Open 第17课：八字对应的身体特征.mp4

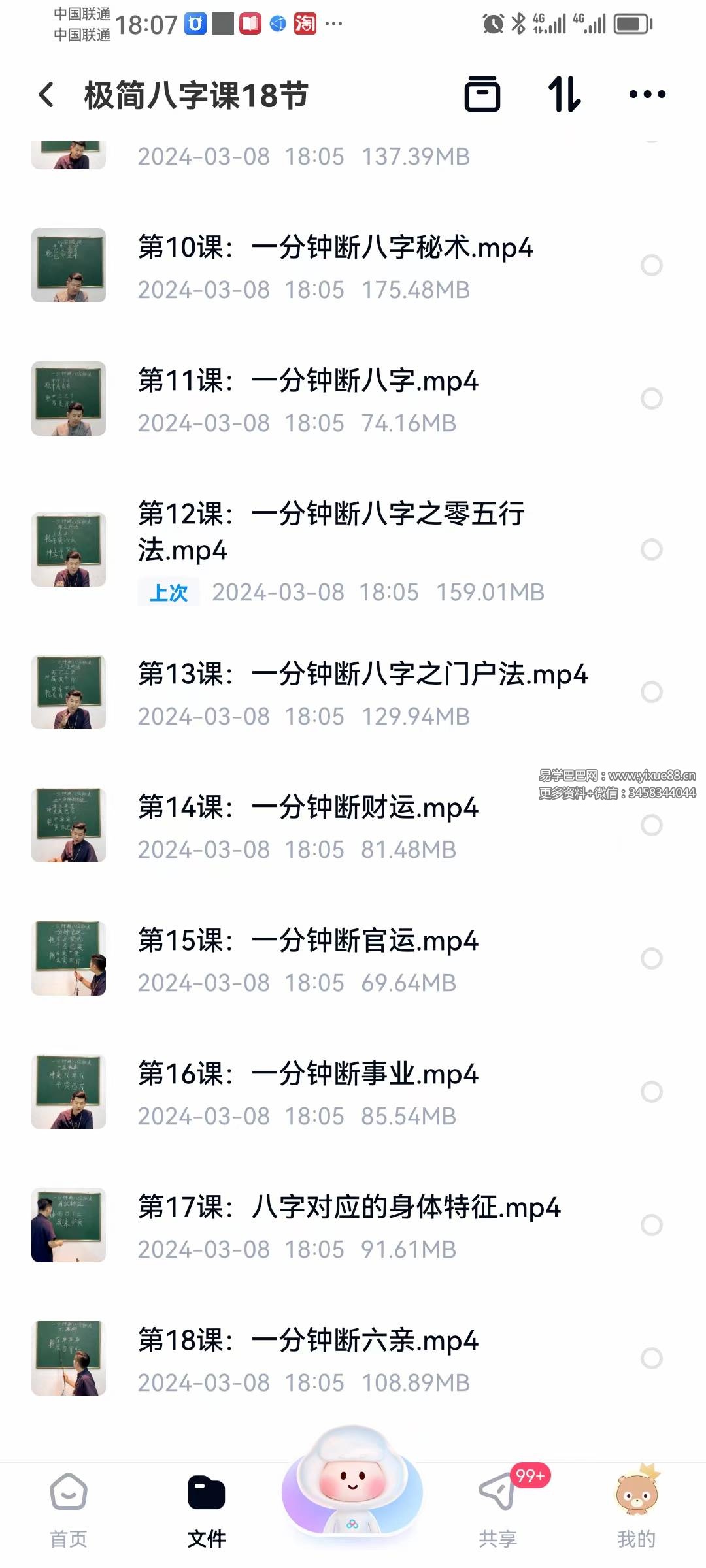coord(349,1208)
